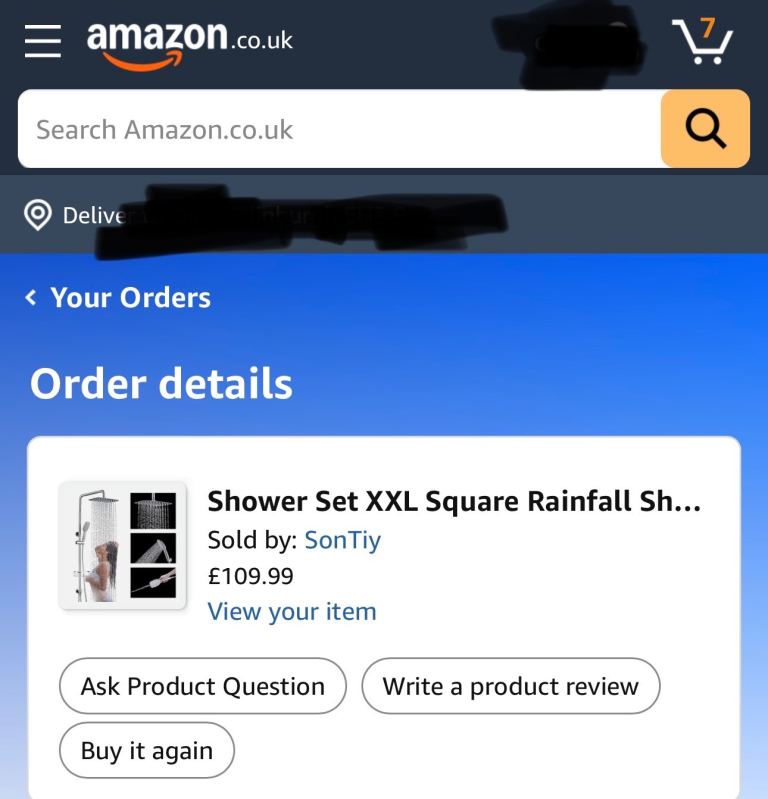Tap Buy it again

[x=147, y=750]
